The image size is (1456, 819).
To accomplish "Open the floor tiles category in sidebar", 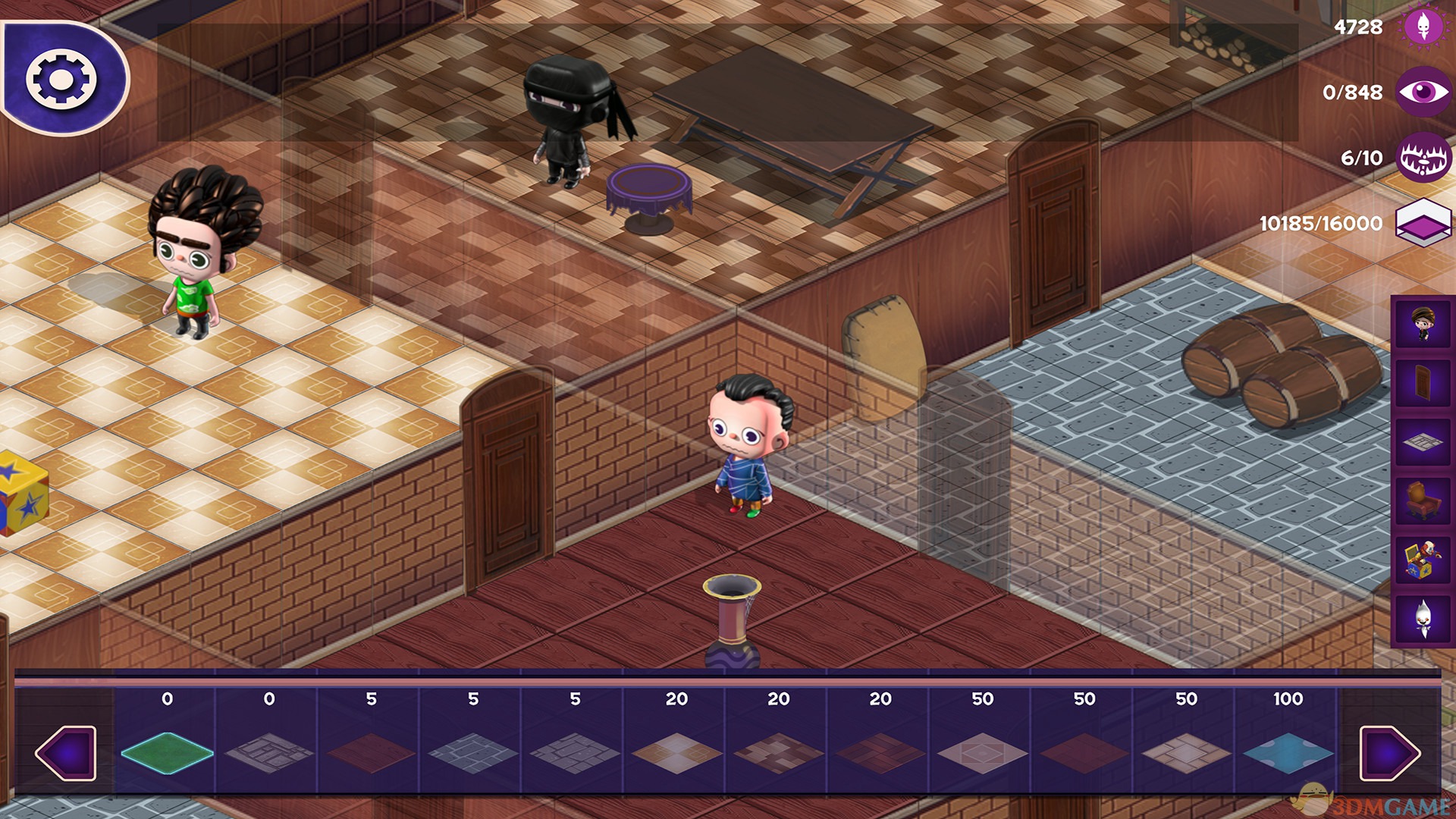I will (1423, 441).
